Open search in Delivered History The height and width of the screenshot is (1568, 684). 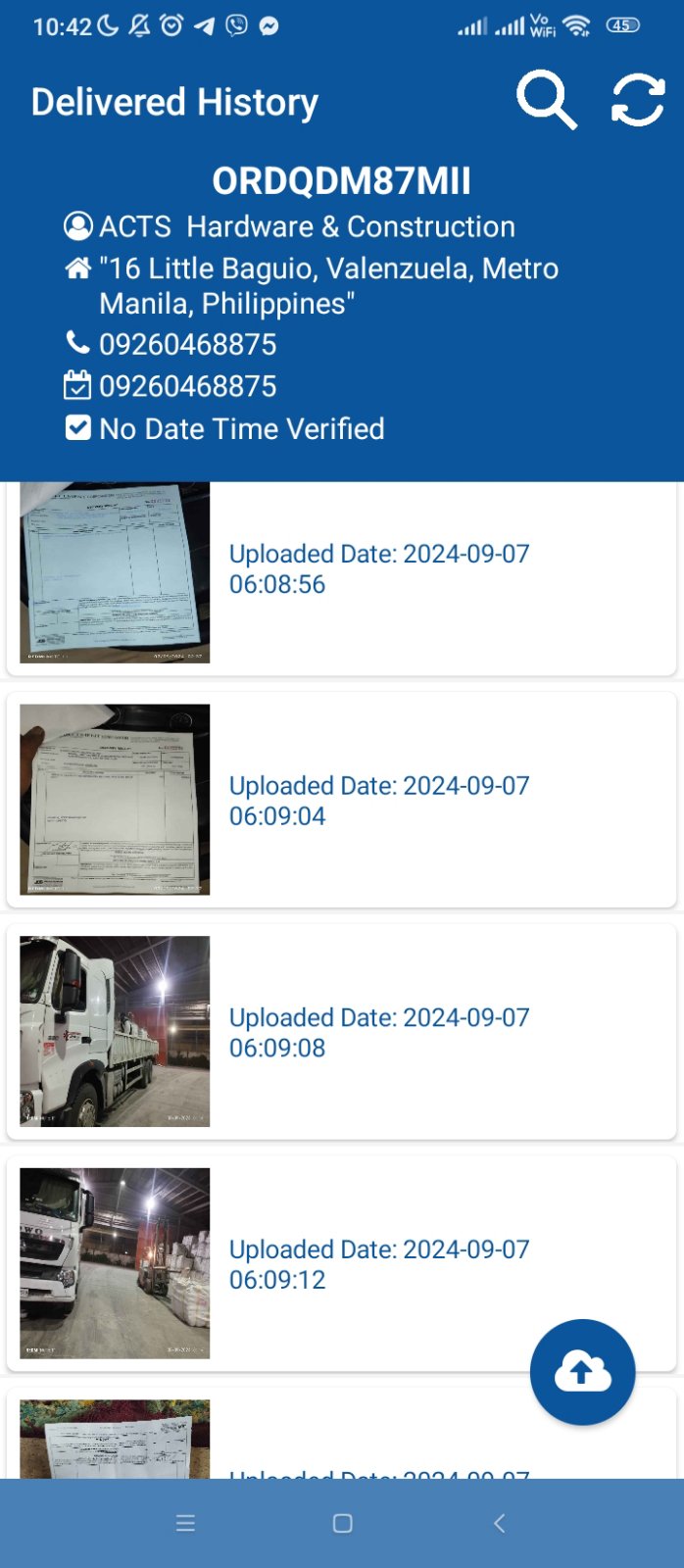click(546, 100)
